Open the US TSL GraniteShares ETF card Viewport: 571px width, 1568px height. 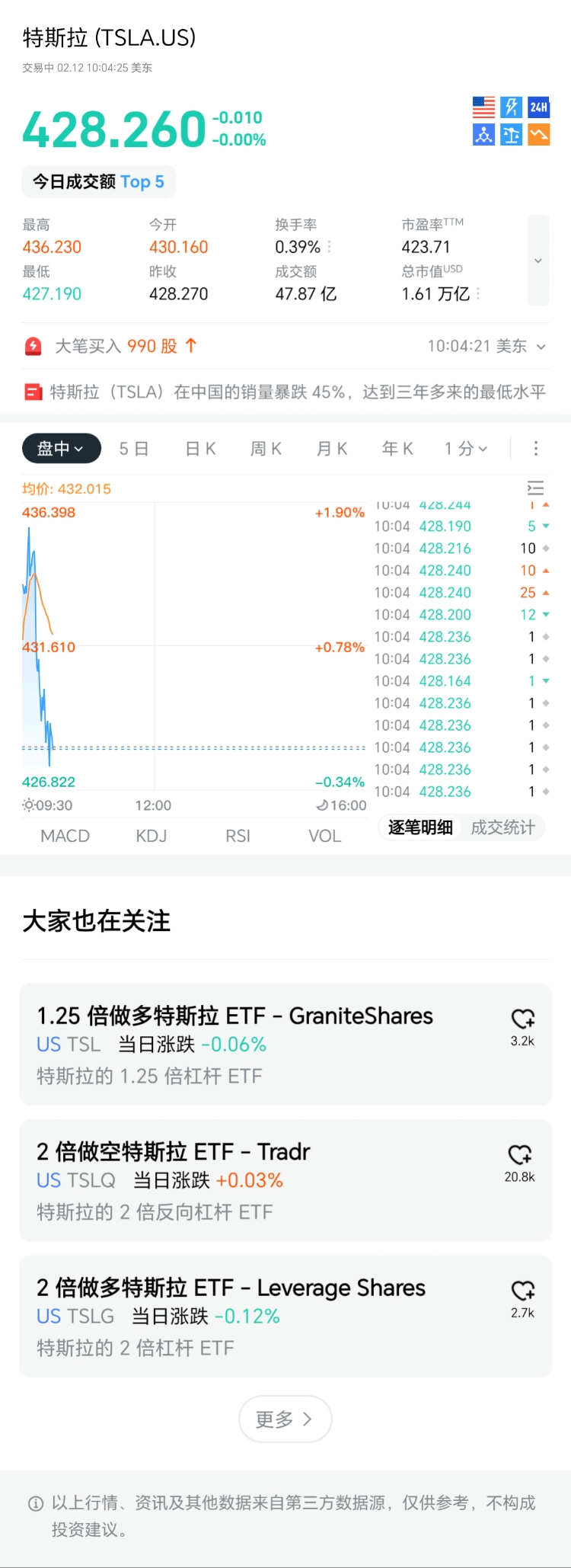[x=259, y=1044]
